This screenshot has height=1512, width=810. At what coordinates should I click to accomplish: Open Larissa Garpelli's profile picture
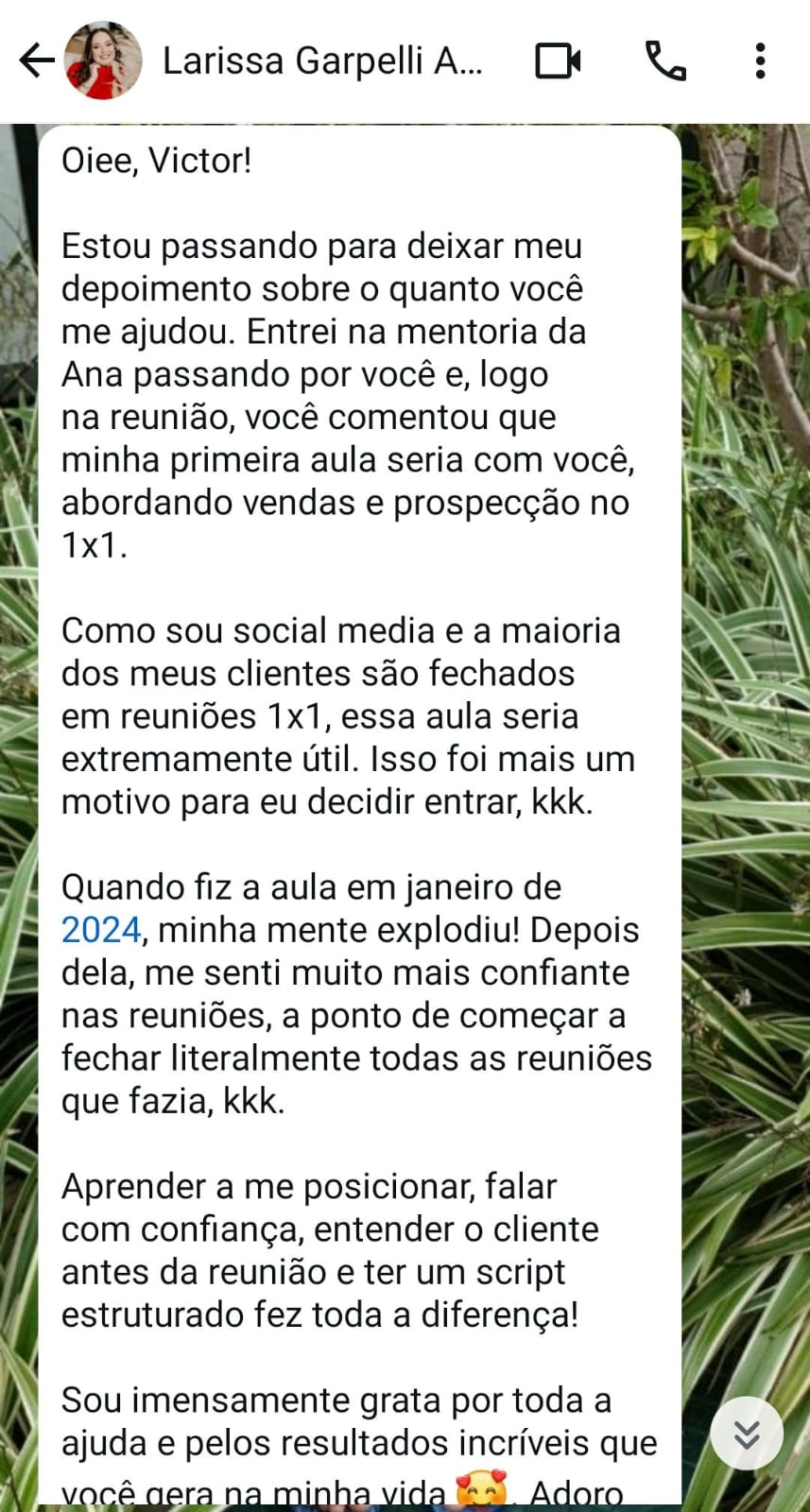103,61
